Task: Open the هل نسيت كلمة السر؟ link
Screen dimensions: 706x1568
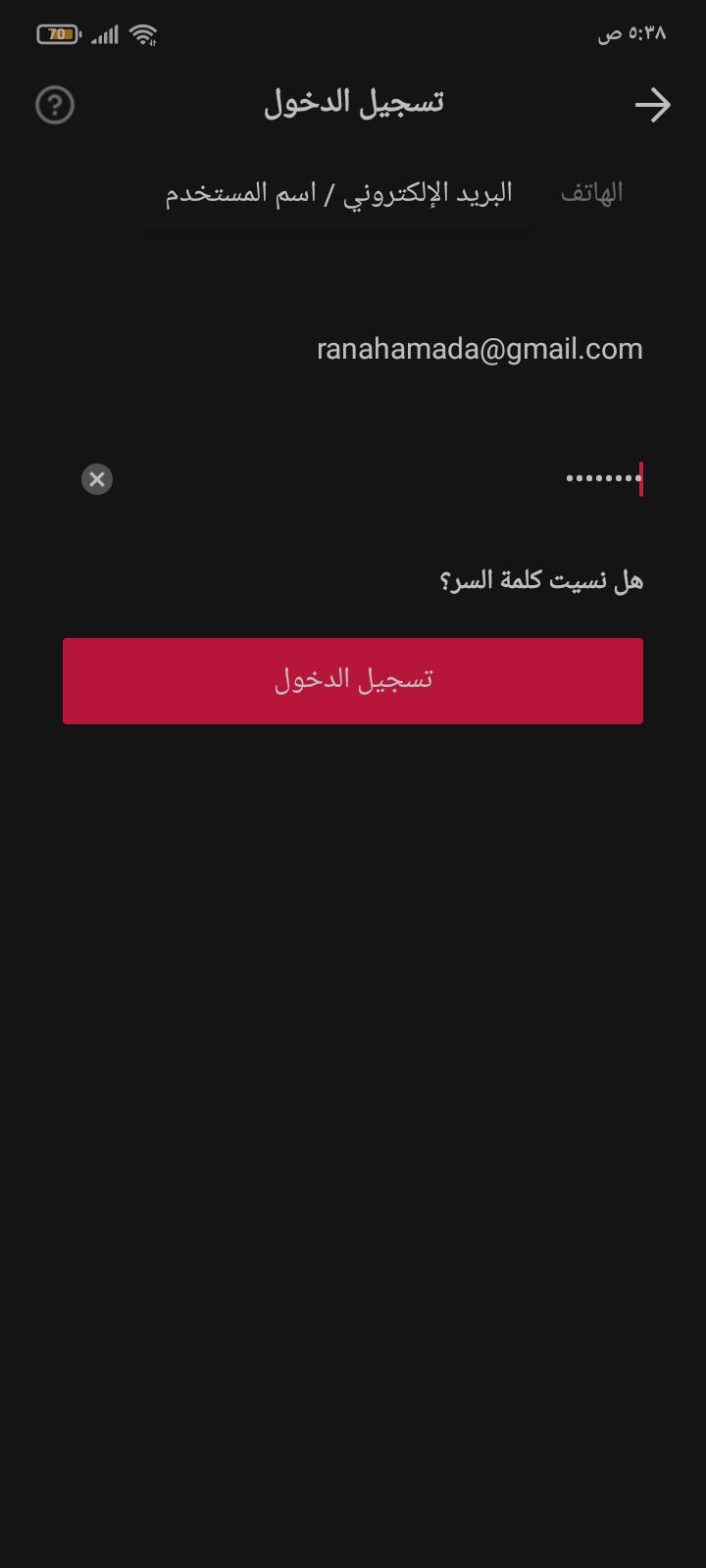Action: tap(541, 581)
